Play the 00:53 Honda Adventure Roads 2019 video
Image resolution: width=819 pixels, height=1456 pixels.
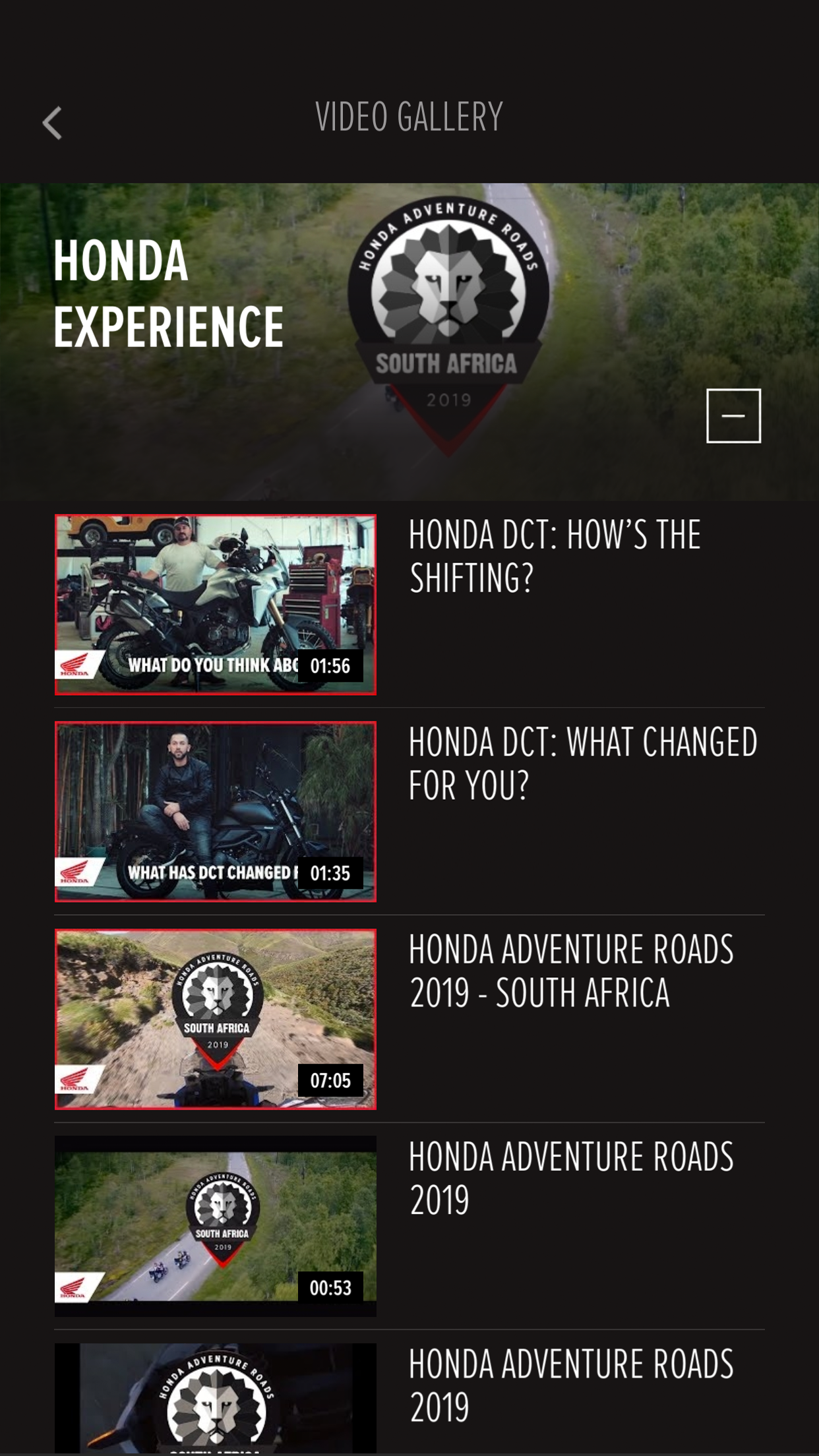tap(216, 1226)
